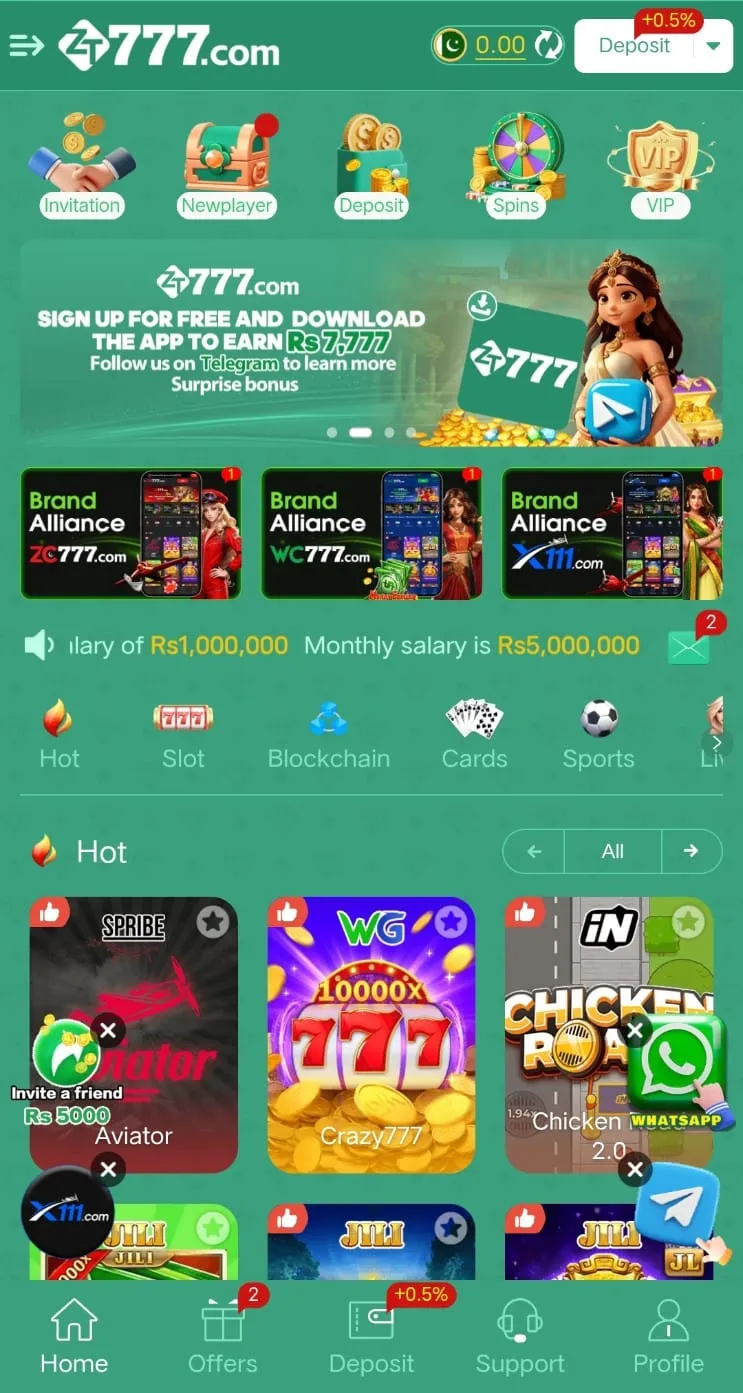The height and width of the screenshot is (1393, 743).
Task: Expand the dropdown arrow beside Deposit
Action: 713,46
